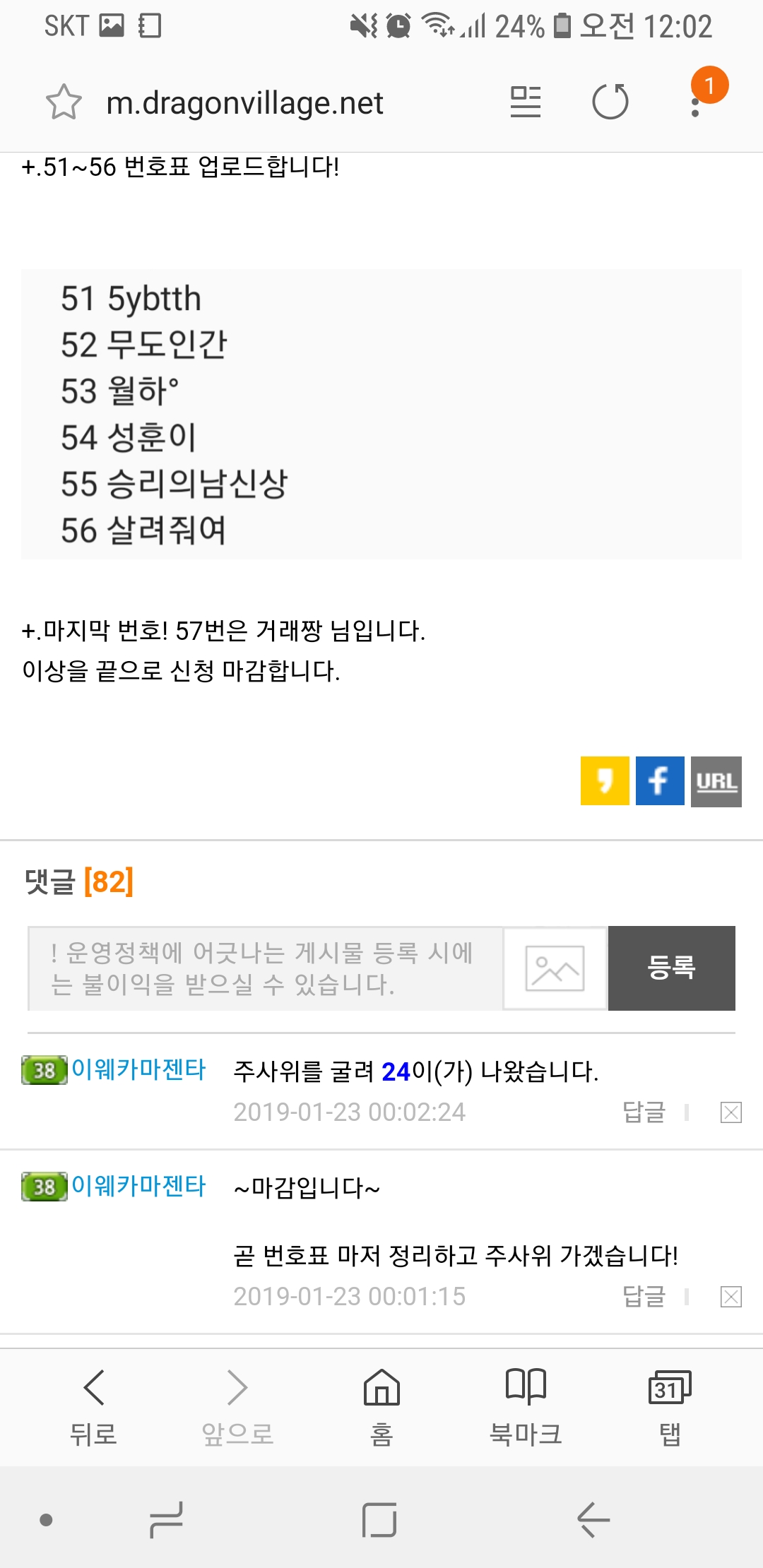Open 이웨카마젠타 profile on dice comment

point(138,1070)
